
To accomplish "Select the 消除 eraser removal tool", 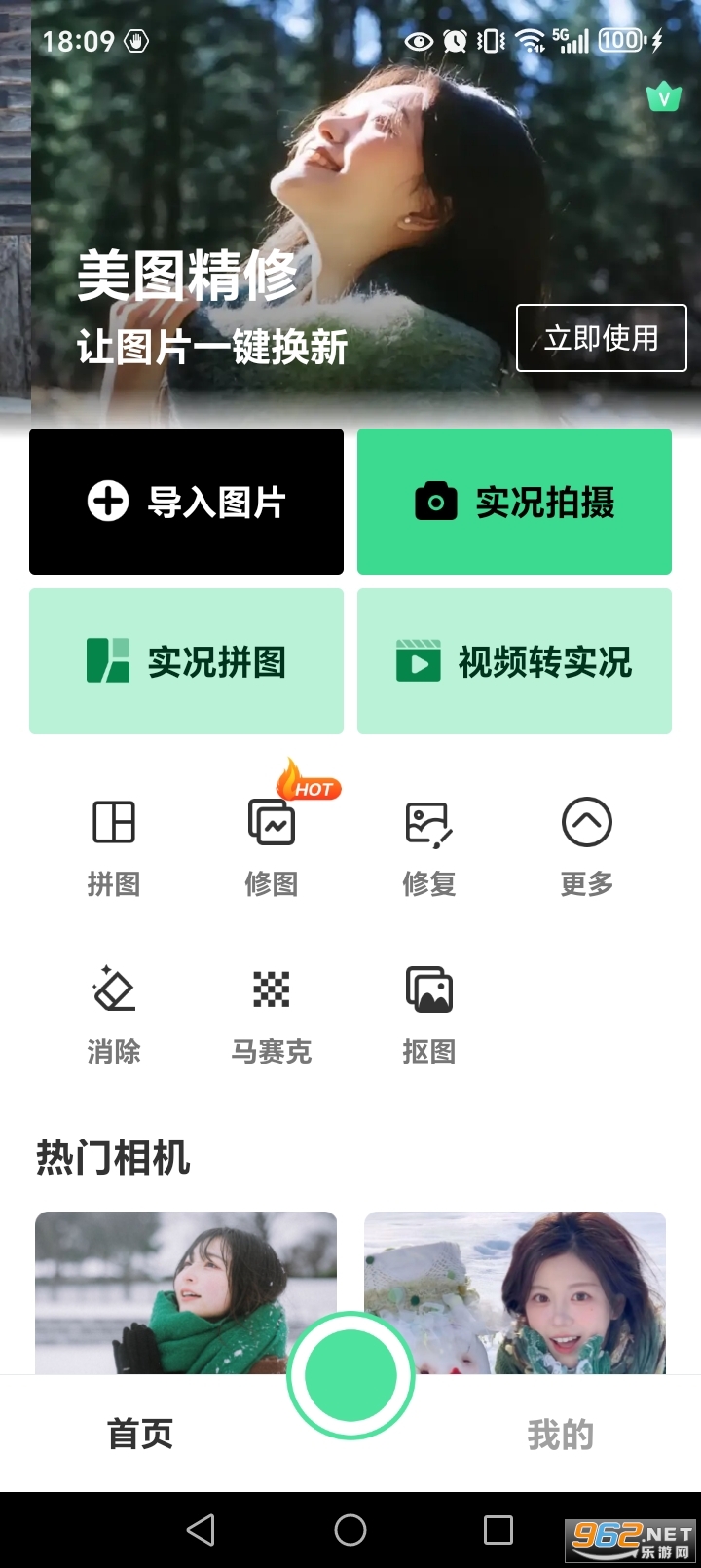I will point(114,989).
